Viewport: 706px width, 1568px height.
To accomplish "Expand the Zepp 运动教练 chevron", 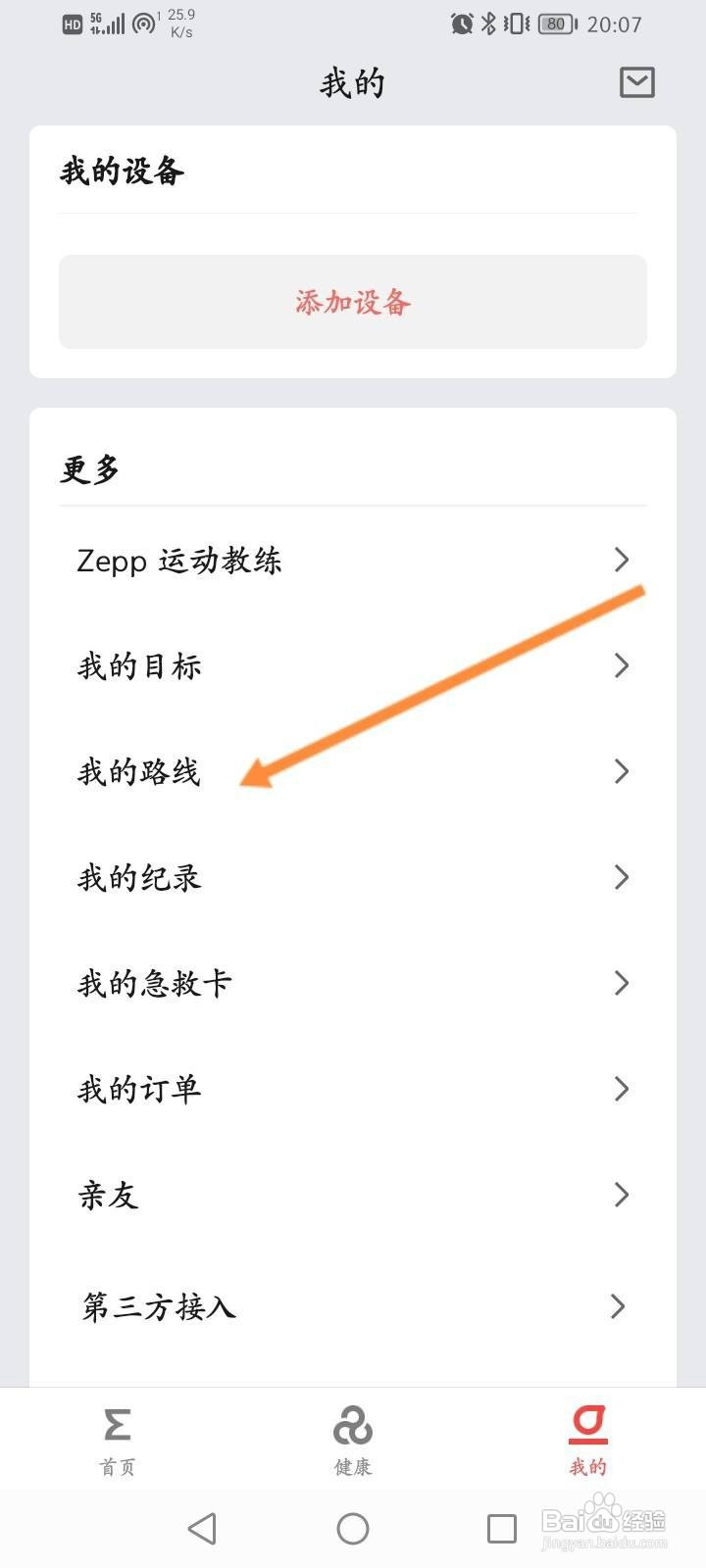I will coord(621,560).
